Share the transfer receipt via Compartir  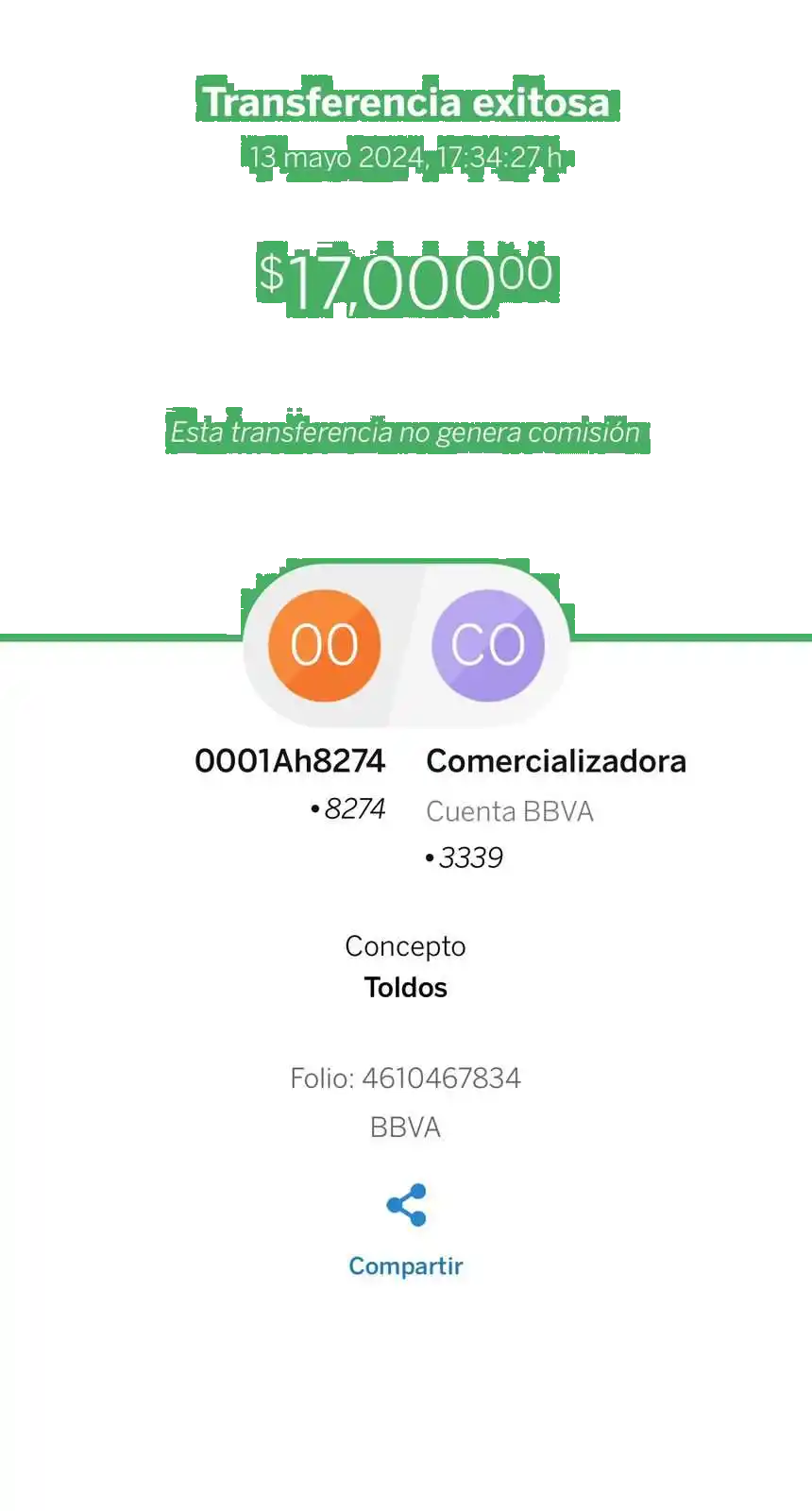406,1229
